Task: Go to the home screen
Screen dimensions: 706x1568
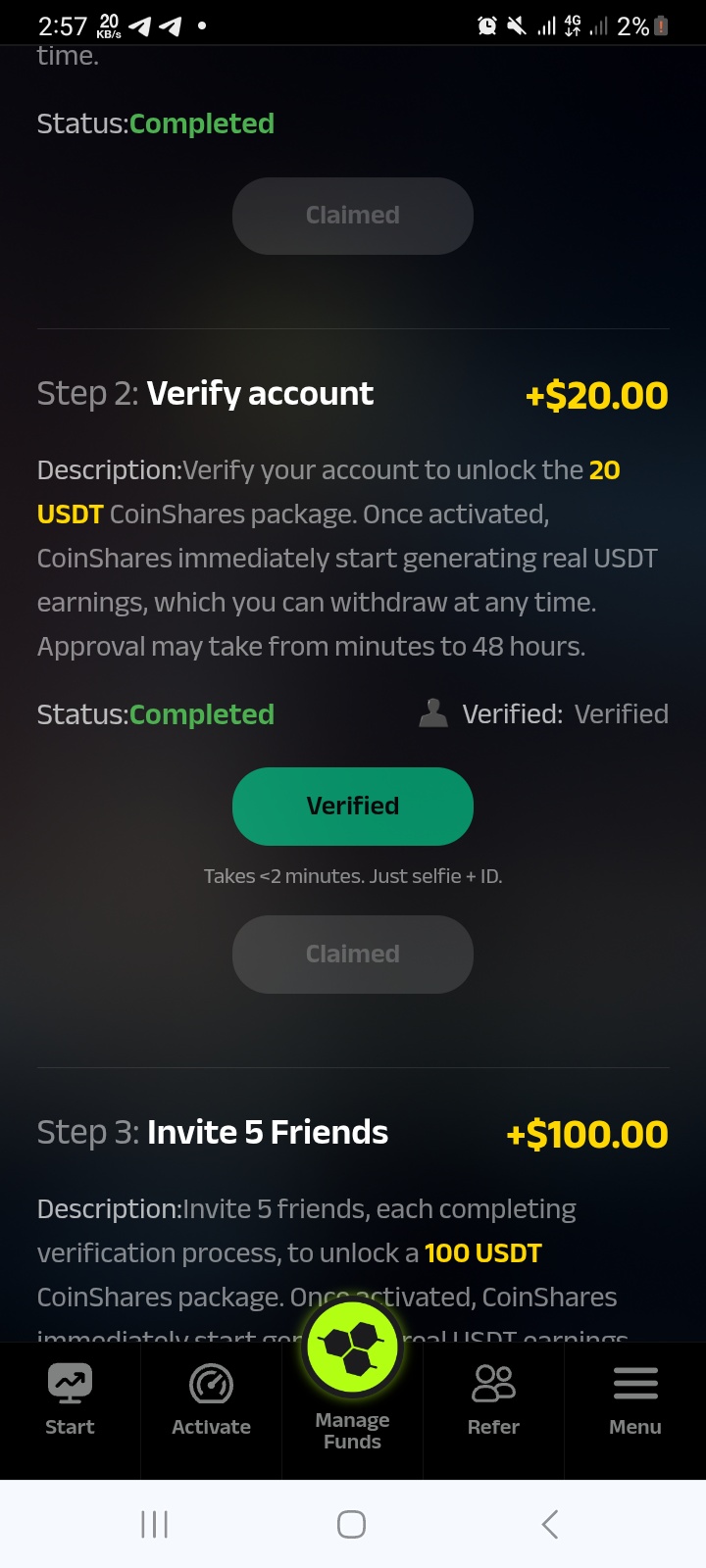Action: pos(351,1524)
